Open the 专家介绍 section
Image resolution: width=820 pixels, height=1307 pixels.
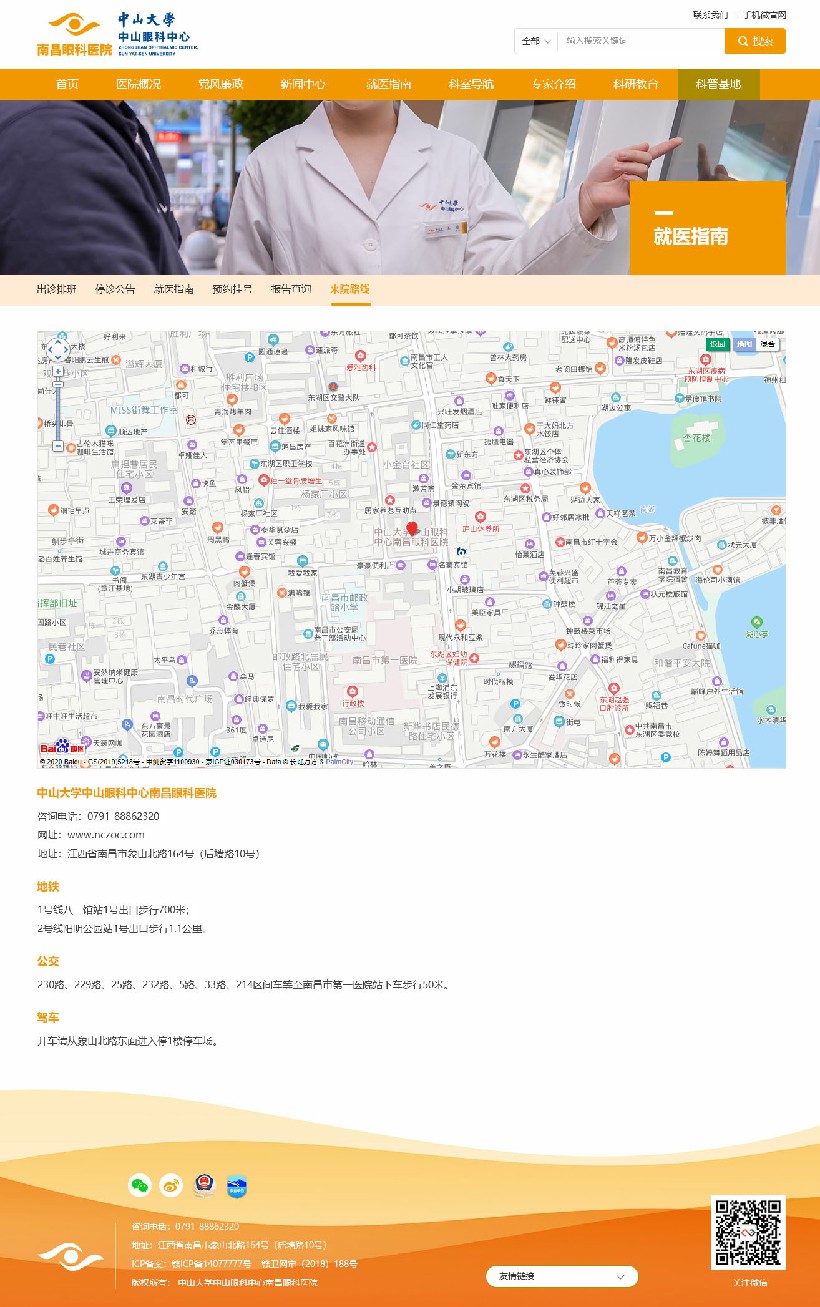click(553, 84)
